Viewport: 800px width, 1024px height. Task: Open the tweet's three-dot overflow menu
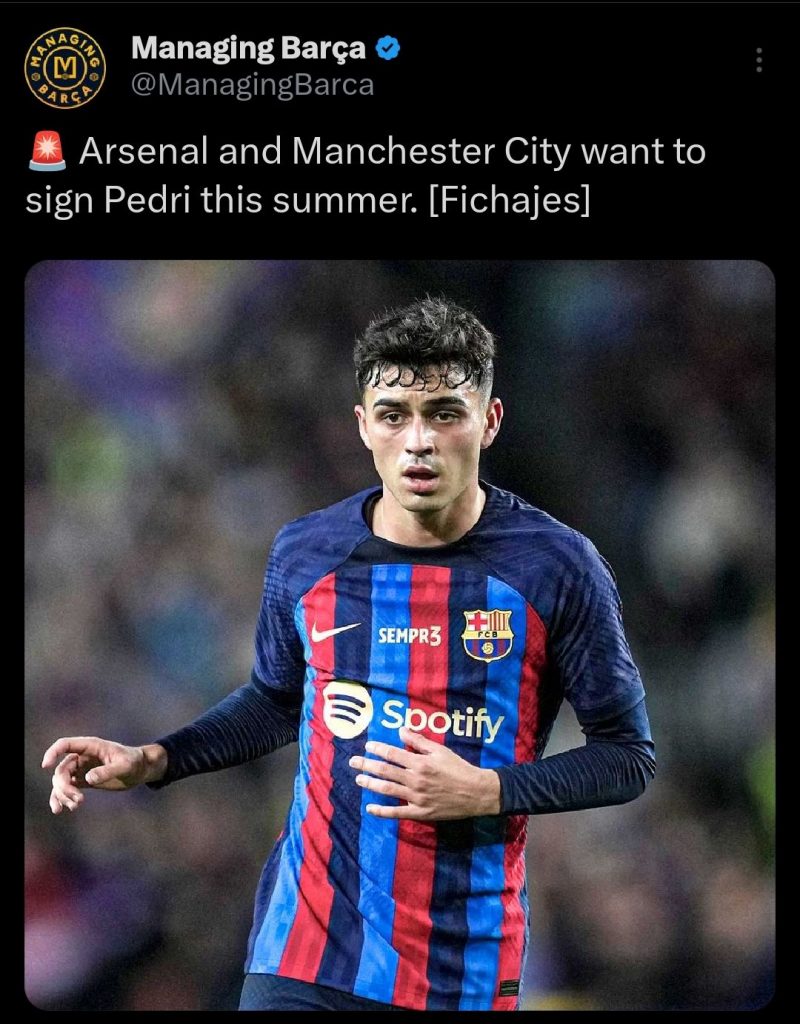coord(759,60)
